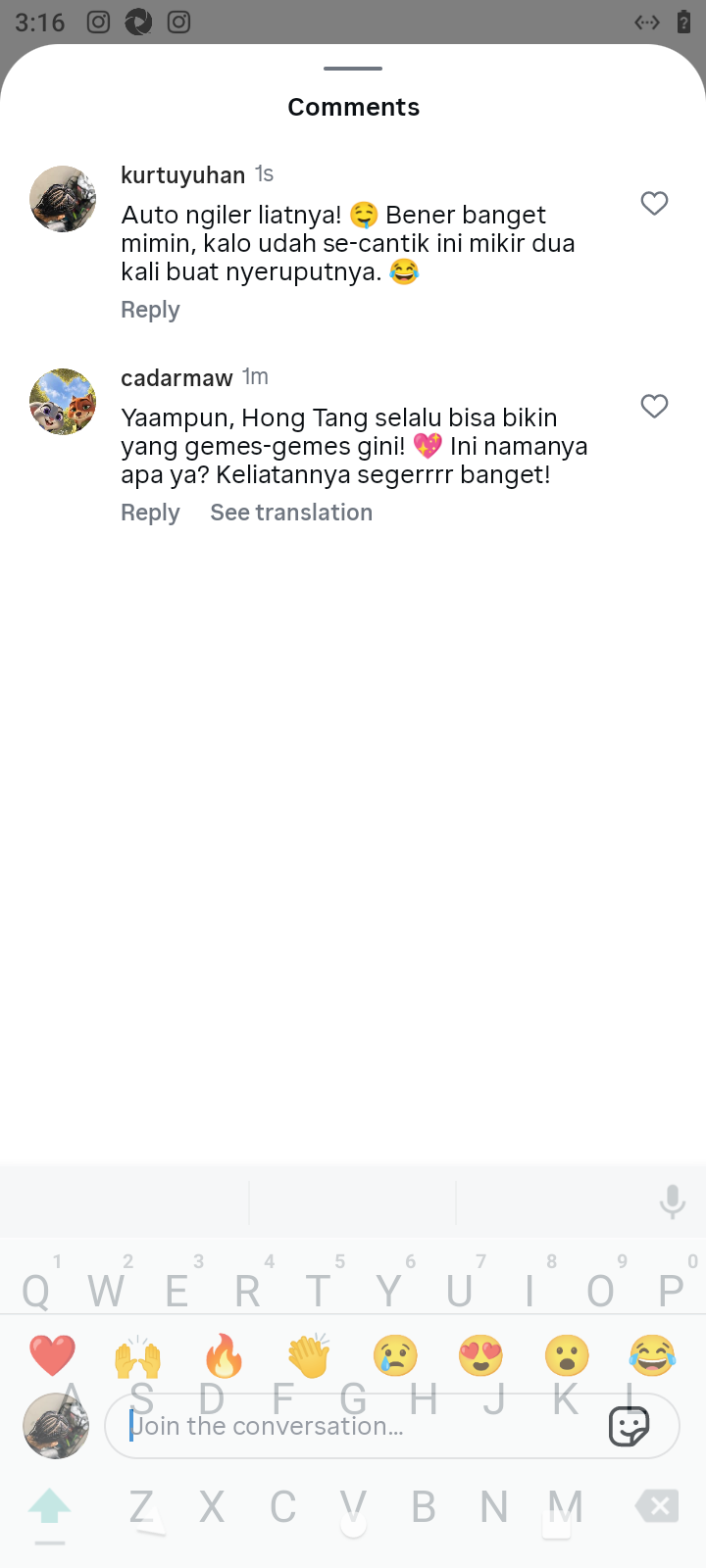Insert the tears of joy emoji

[652, 1355]
